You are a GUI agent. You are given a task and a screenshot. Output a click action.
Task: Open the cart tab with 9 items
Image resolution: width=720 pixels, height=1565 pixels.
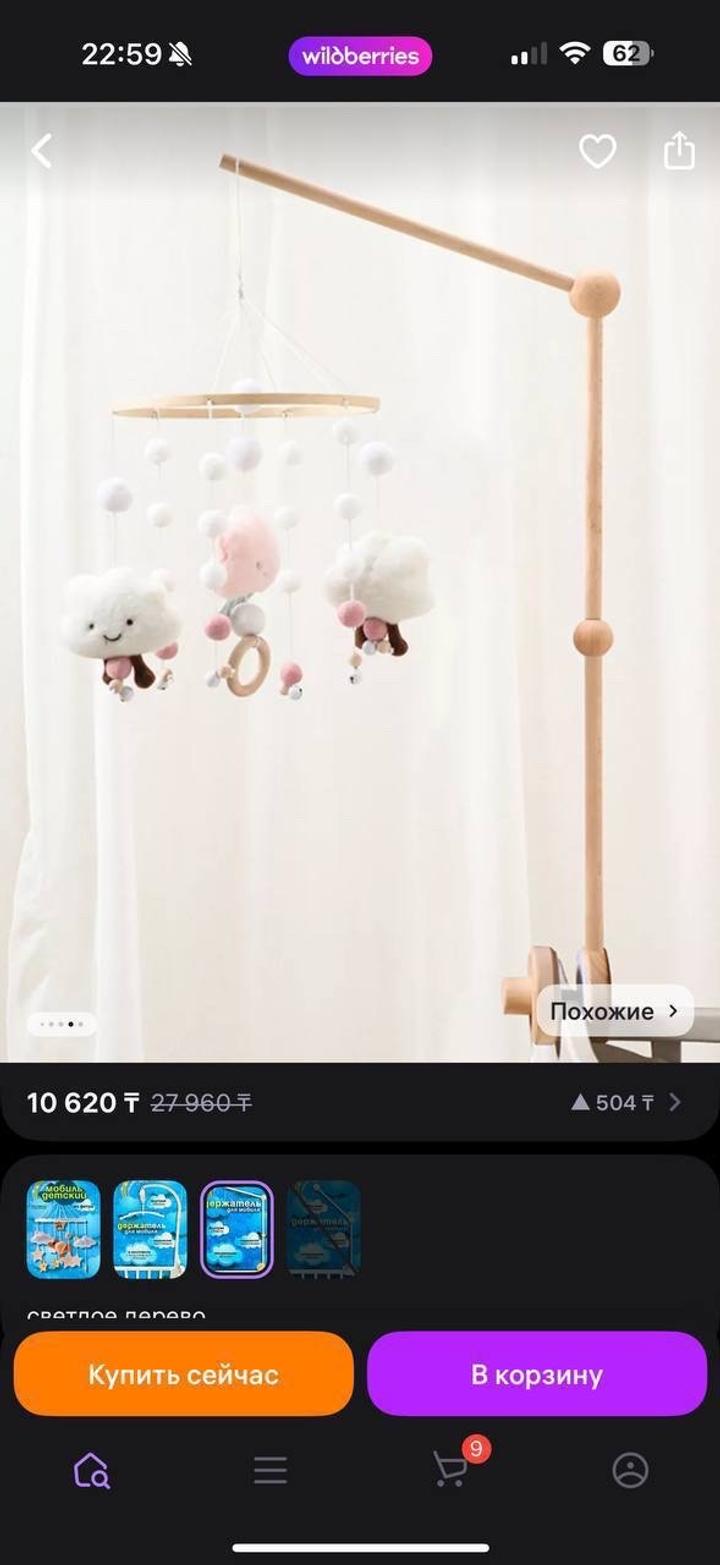[x=452, y=1468]
